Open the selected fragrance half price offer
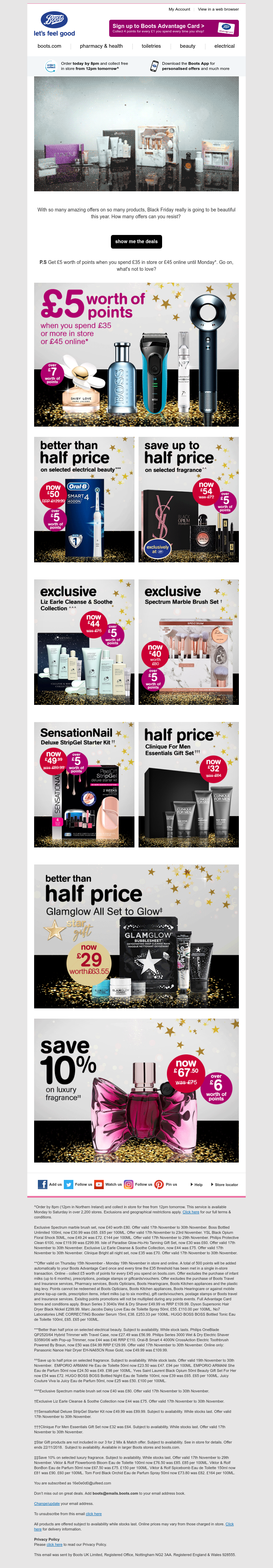Screen dimensions: 273x1568 [188, 499]
